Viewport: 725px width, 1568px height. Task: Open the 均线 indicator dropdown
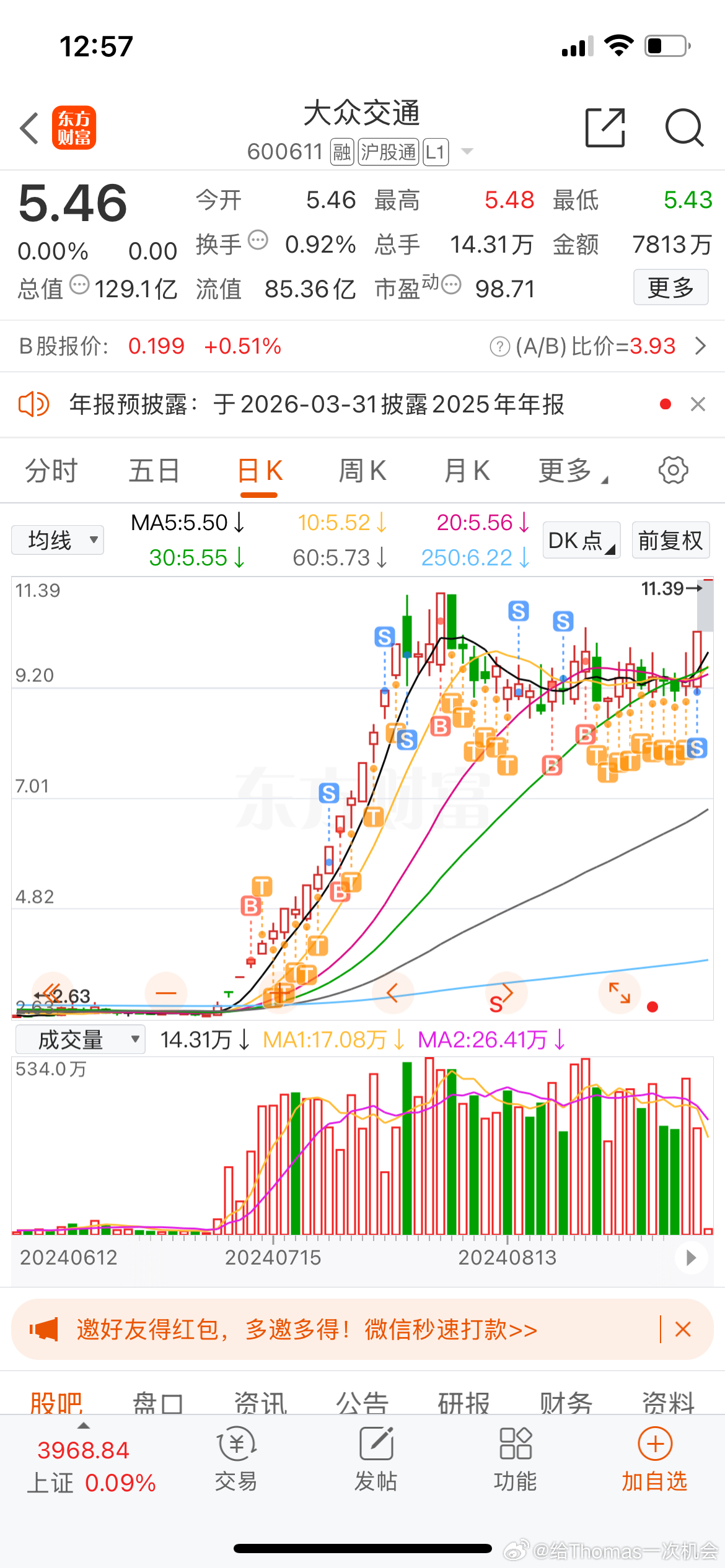(58, 540)
